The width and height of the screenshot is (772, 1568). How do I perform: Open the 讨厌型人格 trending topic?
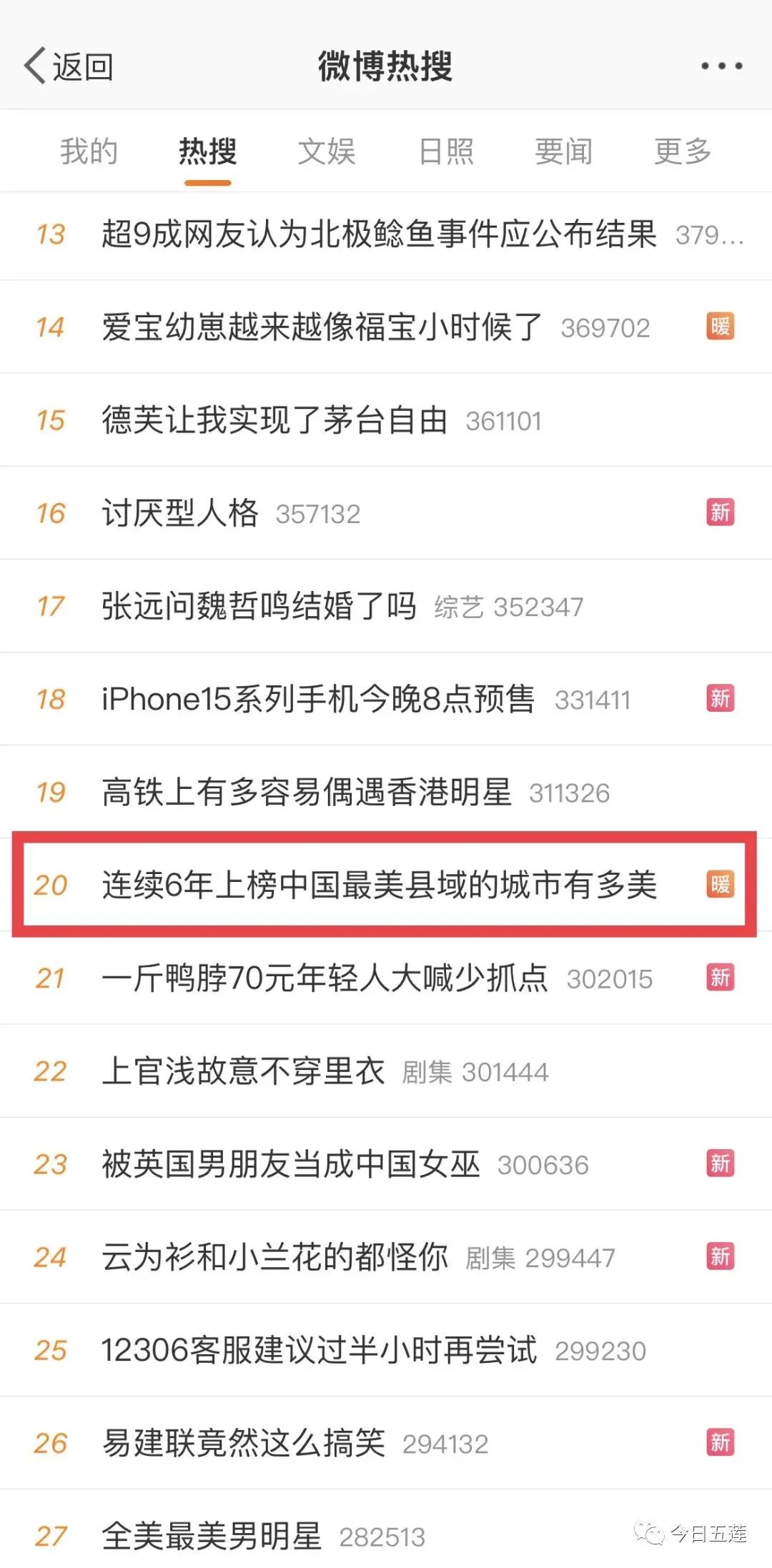pos(180,513)
